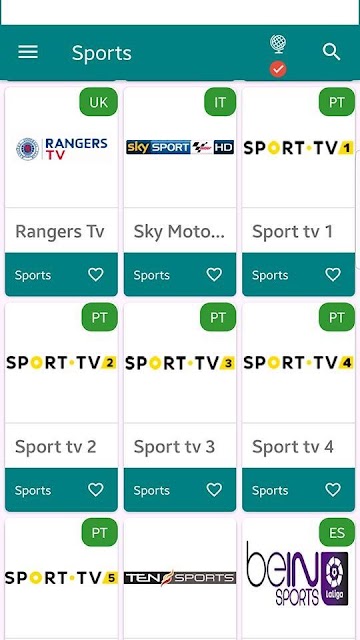
Task: Like Sport tv 1 with heart icon
Action: (333, 275)
